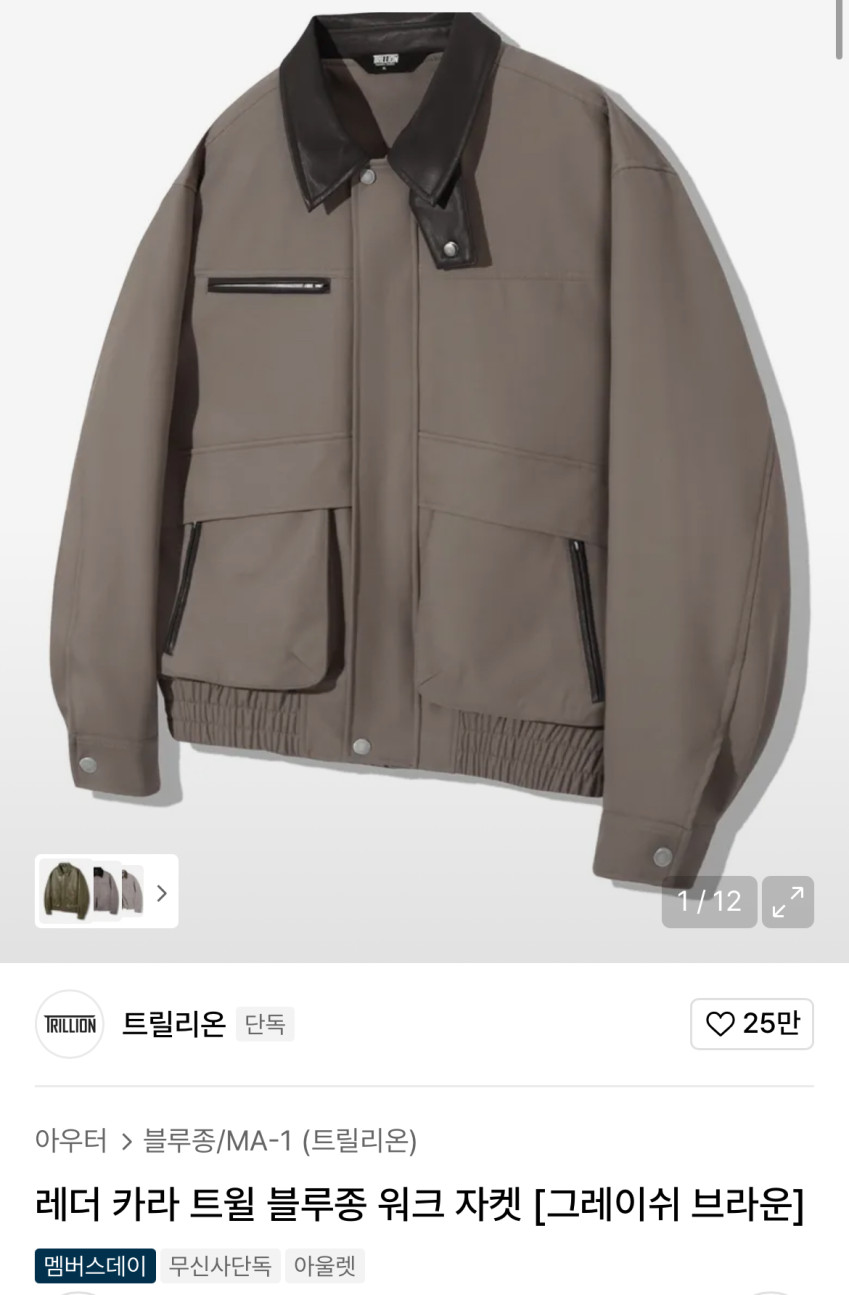Like the 트릴리온 brand heart button
The width and height of the screenshot is (849, 1295).
point(752,1024)
